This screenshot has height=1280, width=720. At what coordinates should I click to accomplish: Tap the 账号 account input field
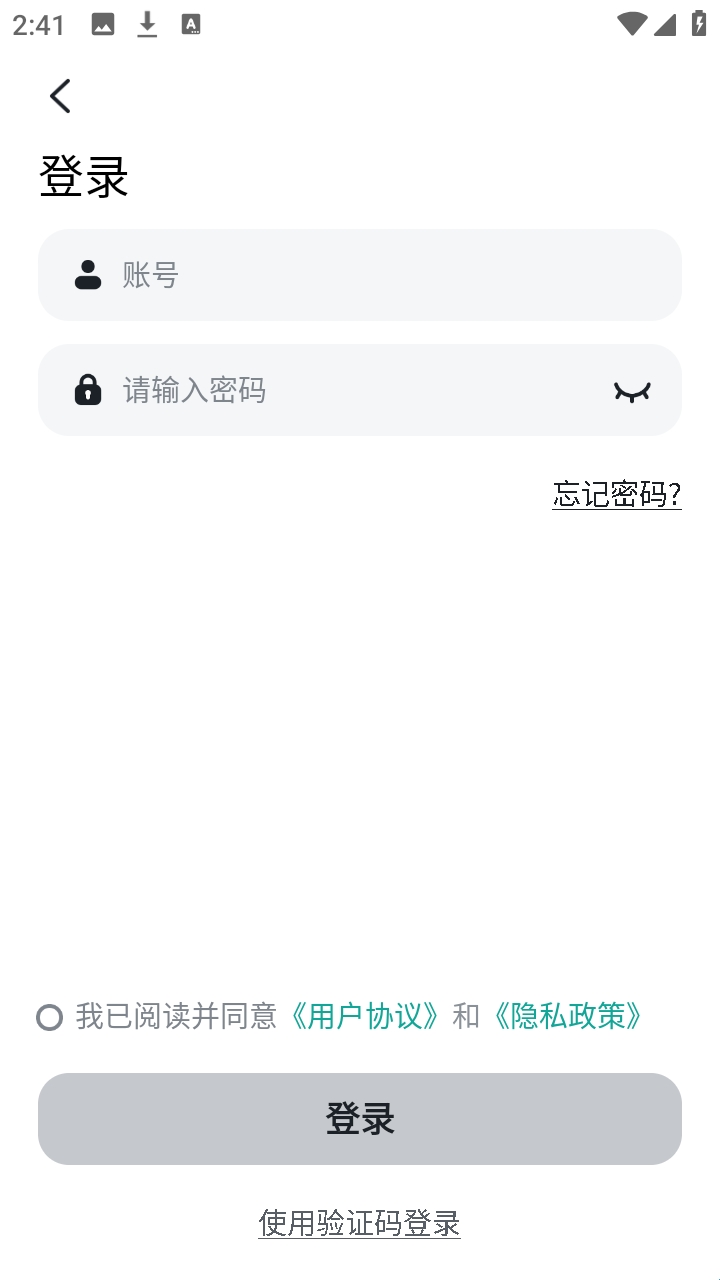[380, 275]
